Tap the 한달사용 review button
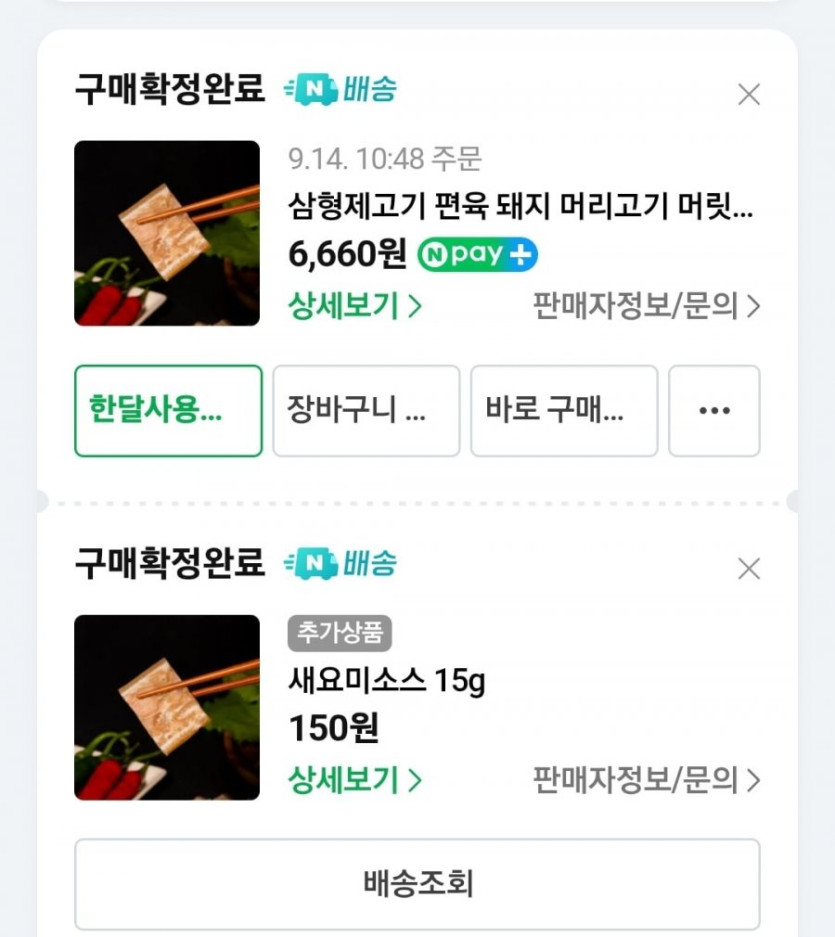This screenshot has height=937, width=835. (168, 411)
